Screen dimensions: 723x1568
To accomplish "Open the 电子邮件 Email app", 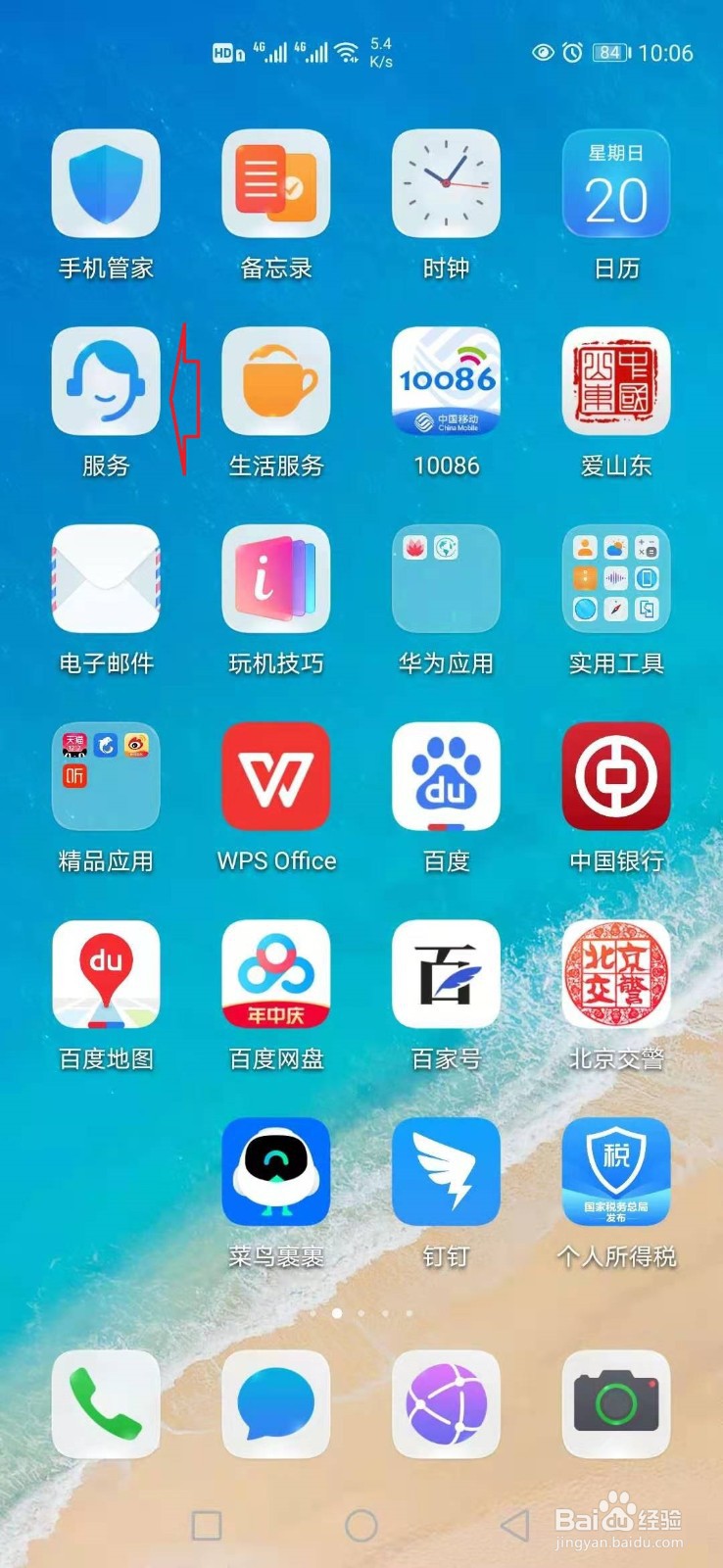I will point(106,580).
